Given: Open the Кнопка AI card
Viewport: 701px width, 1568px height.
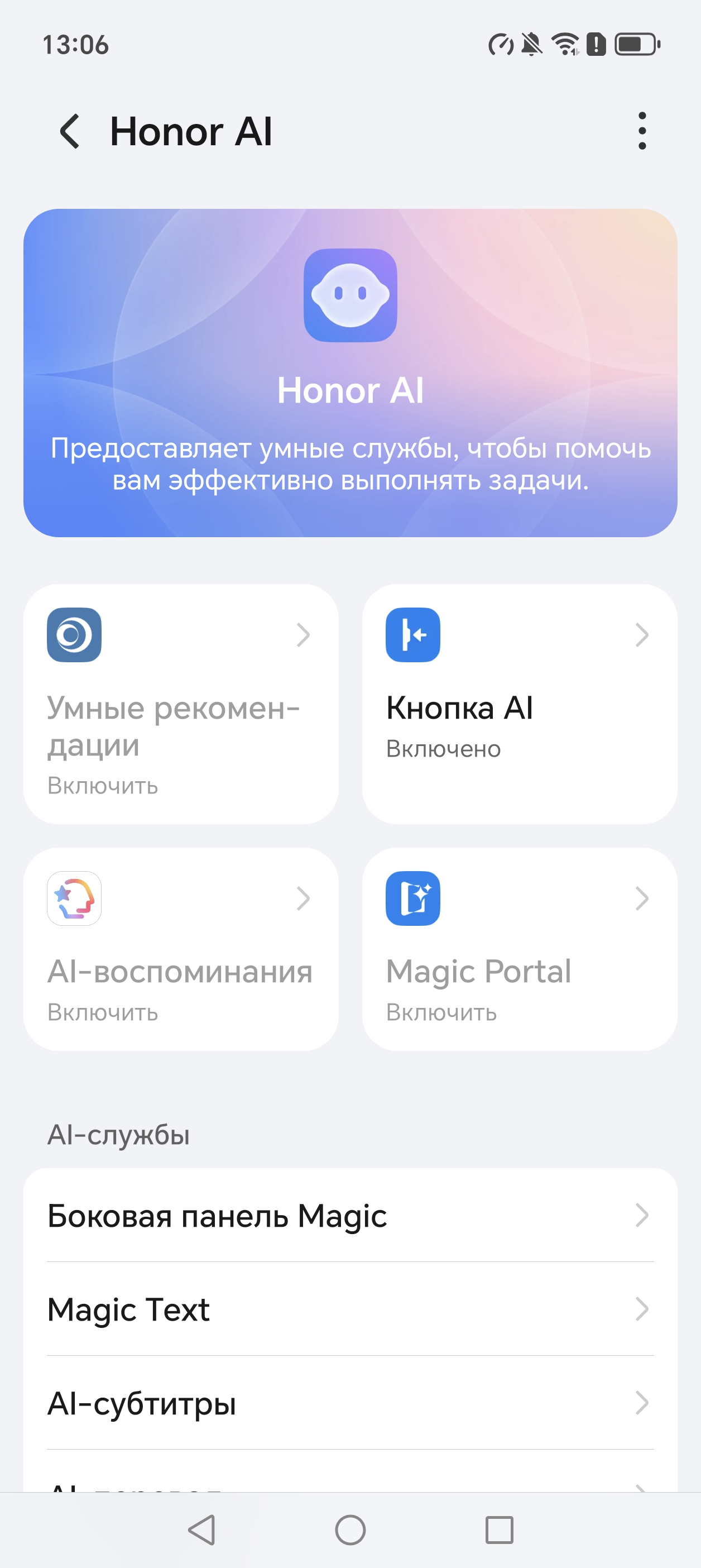Looking at the screenshot, I should 519,704.
